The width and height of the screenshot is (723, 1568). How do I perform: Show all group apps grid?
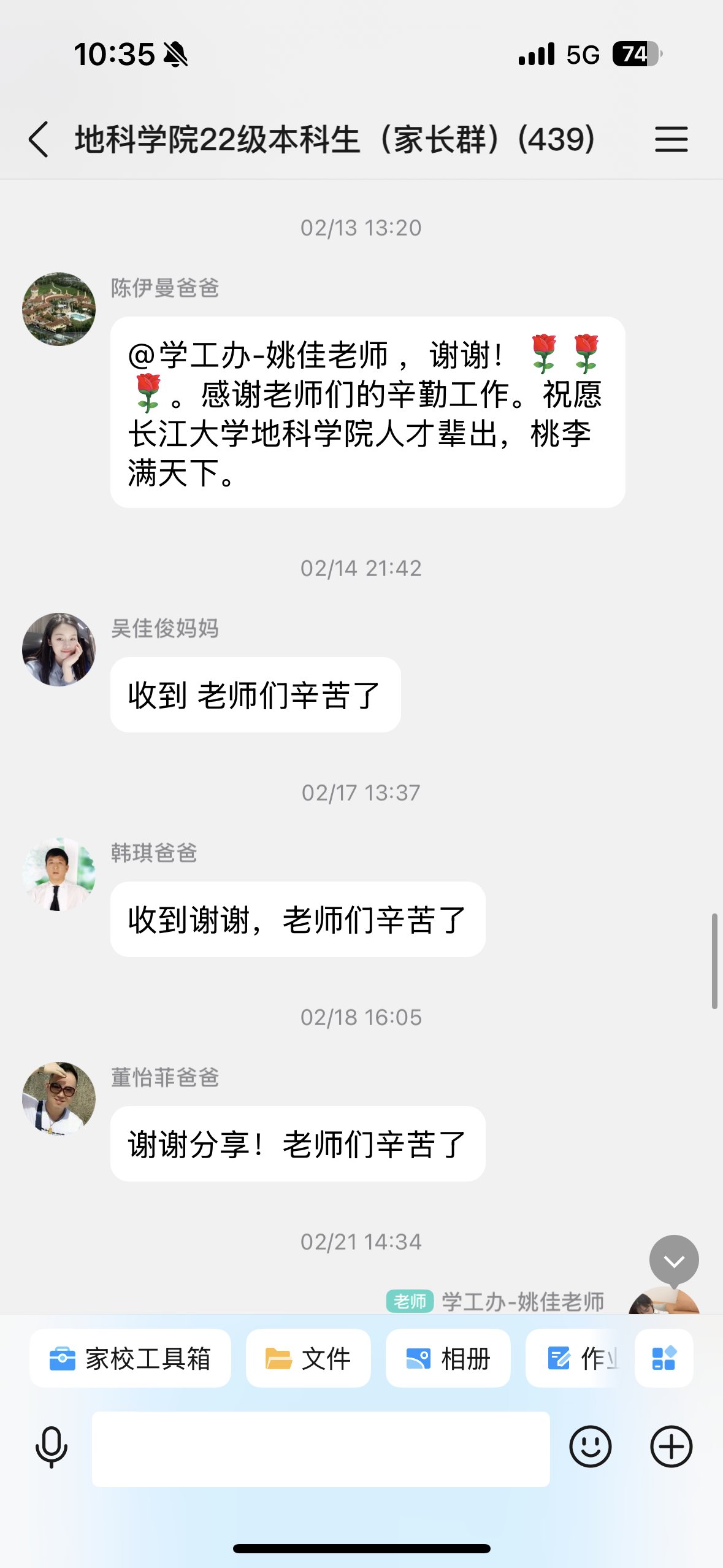[664, 1358]
